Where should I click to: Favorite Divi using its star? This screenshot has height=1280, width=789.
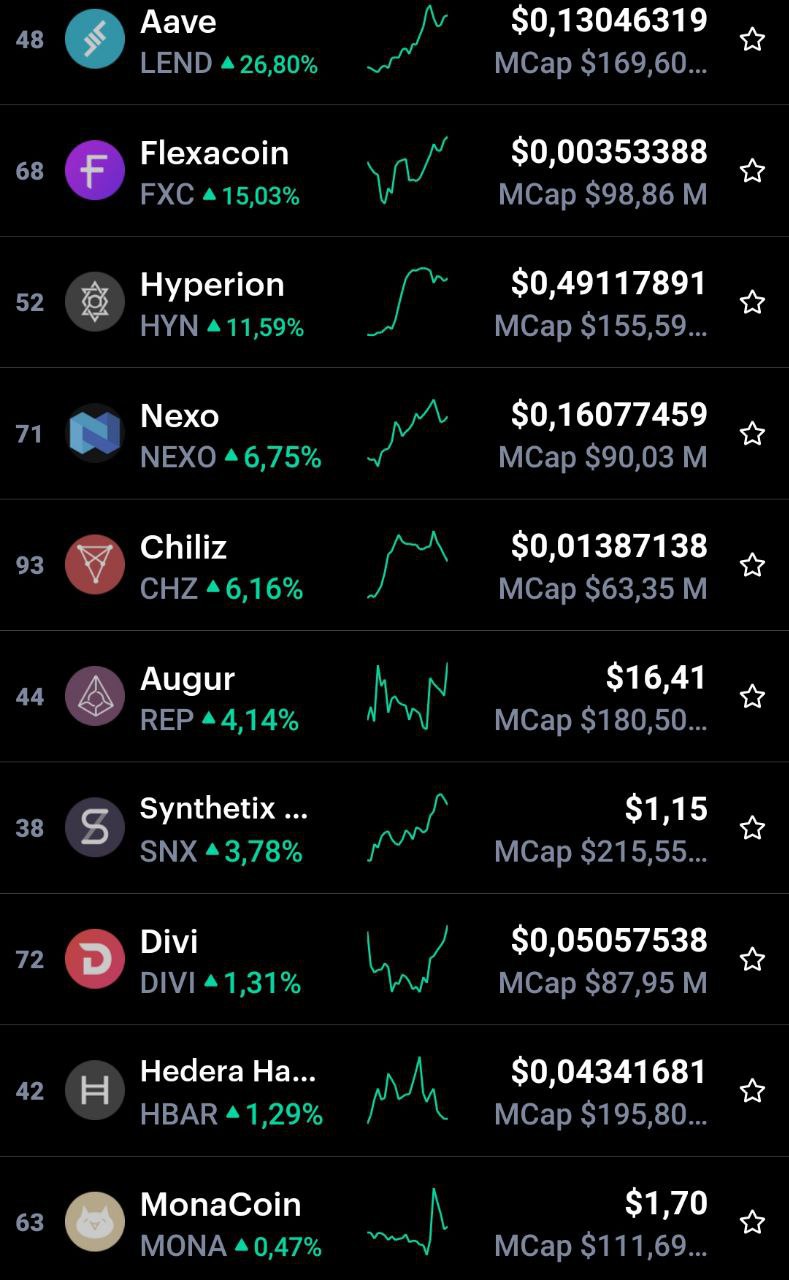752,959
